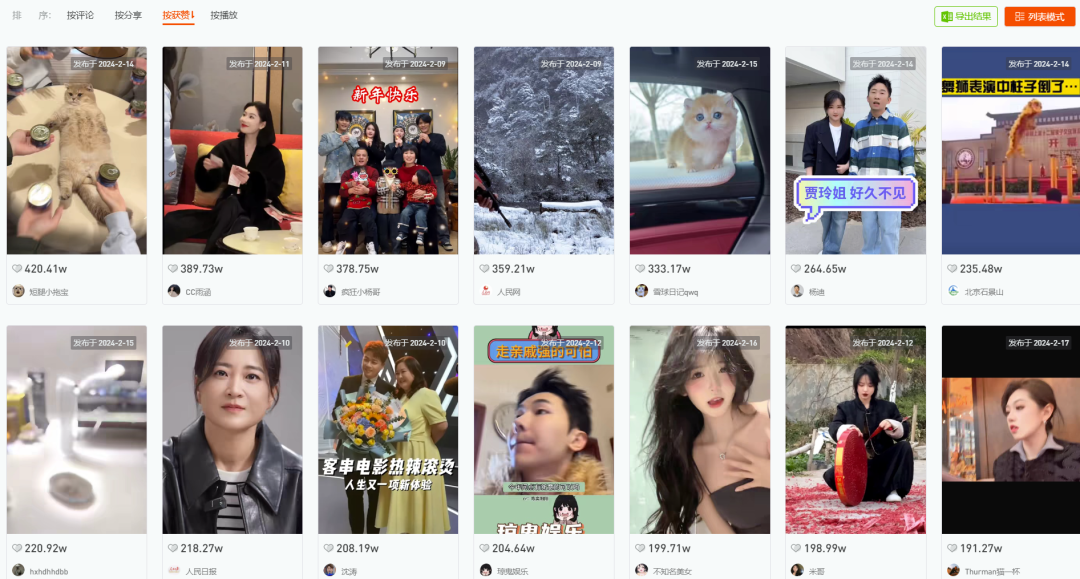Export results with 导出结果
Screen dimensions: 1080x579
click(x=966, y=17)
